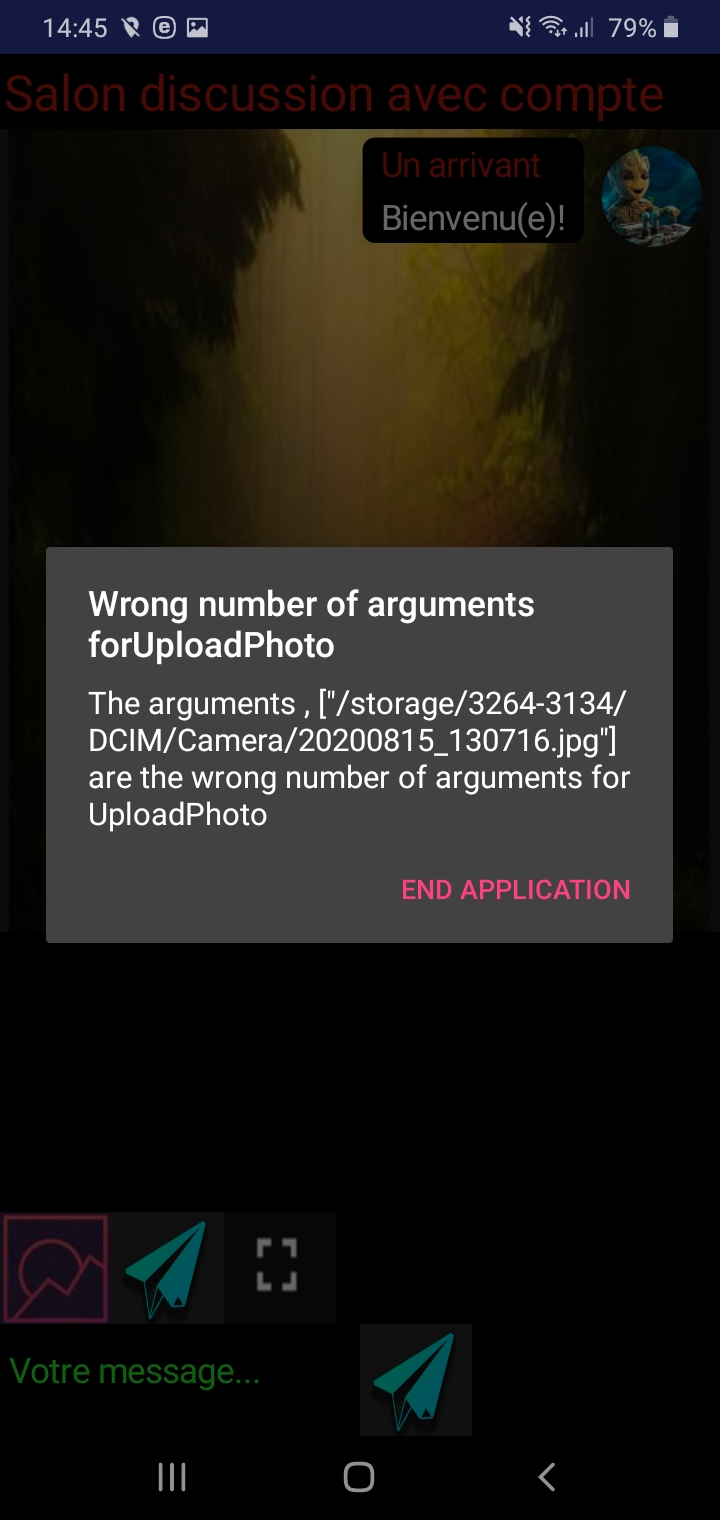Send the message with the bottom paper plane
720x1520 pixels.
pos(415,1380)
